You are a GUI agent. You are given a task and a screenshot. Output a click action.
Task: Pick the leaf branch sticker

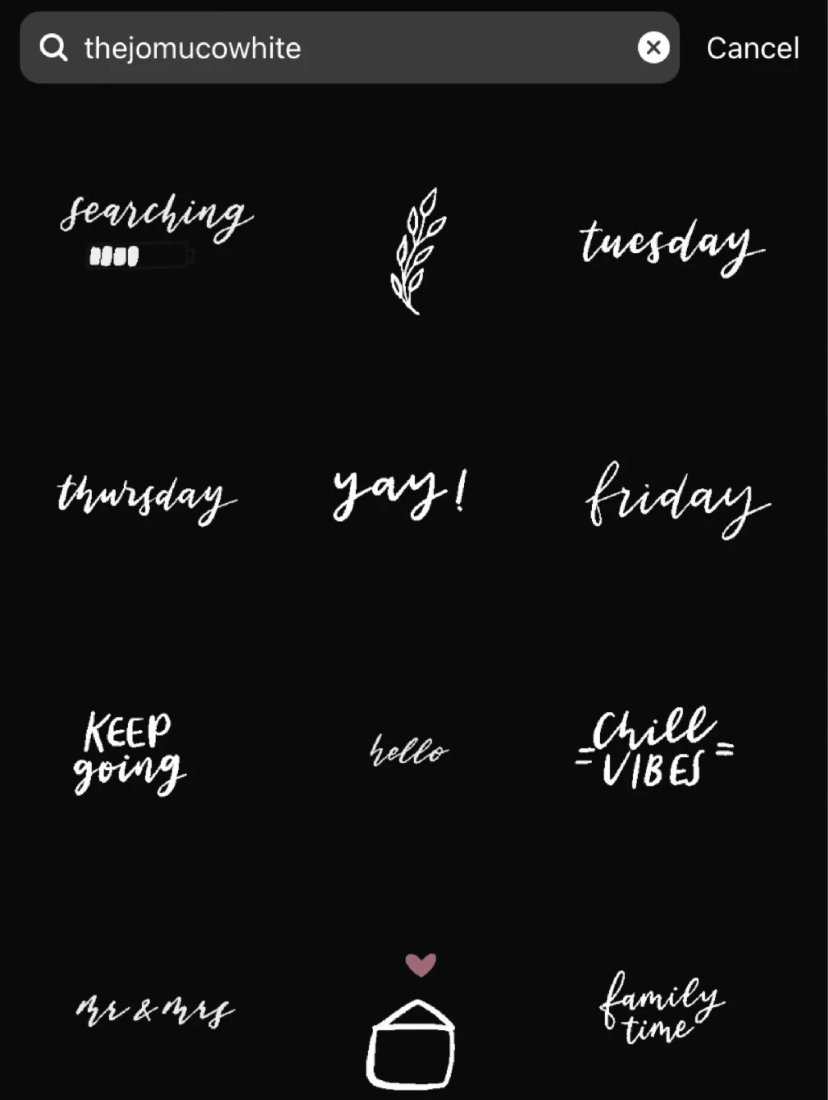(416, 250)
